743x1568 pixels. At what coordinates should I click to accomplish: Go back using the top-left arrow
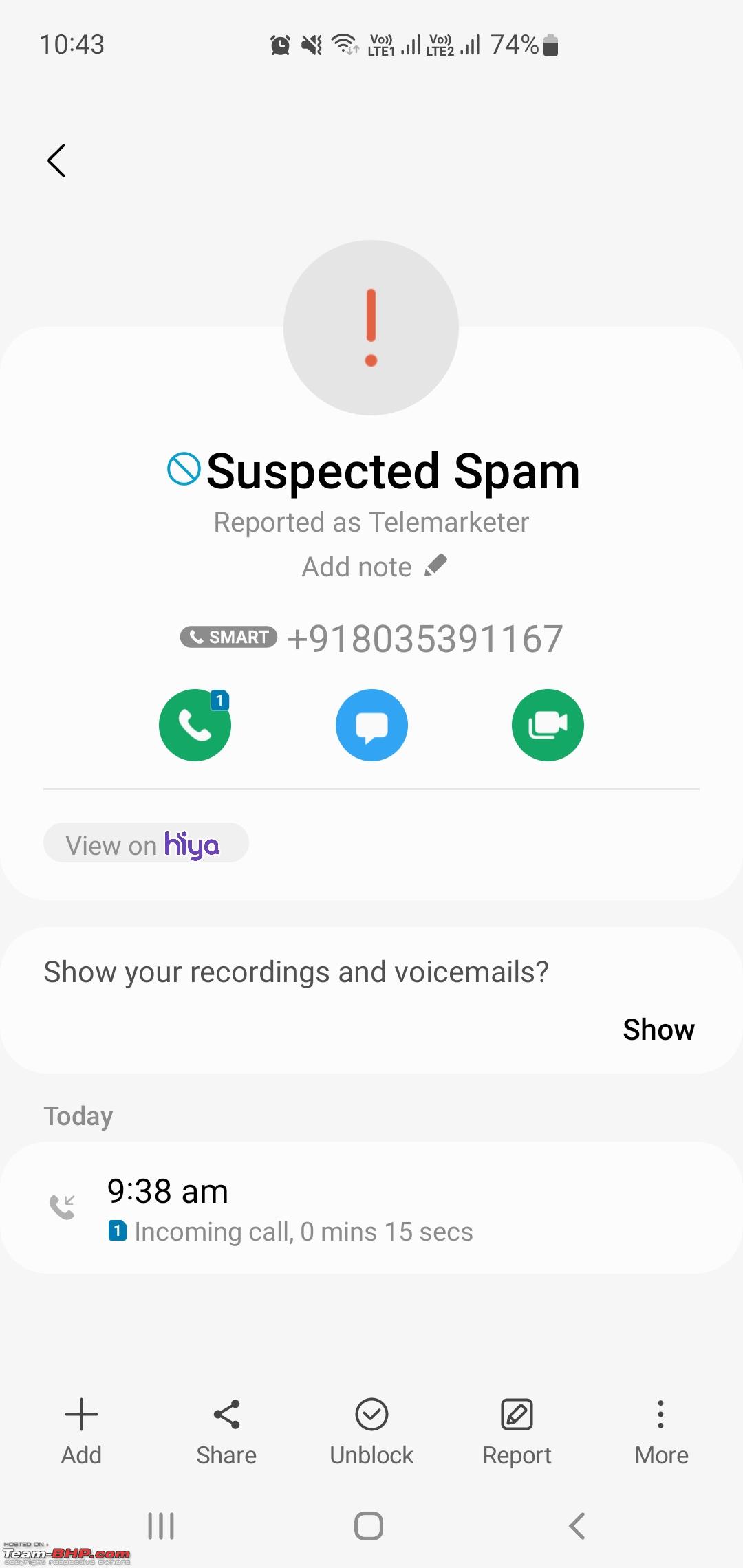[x=56, y=161]
